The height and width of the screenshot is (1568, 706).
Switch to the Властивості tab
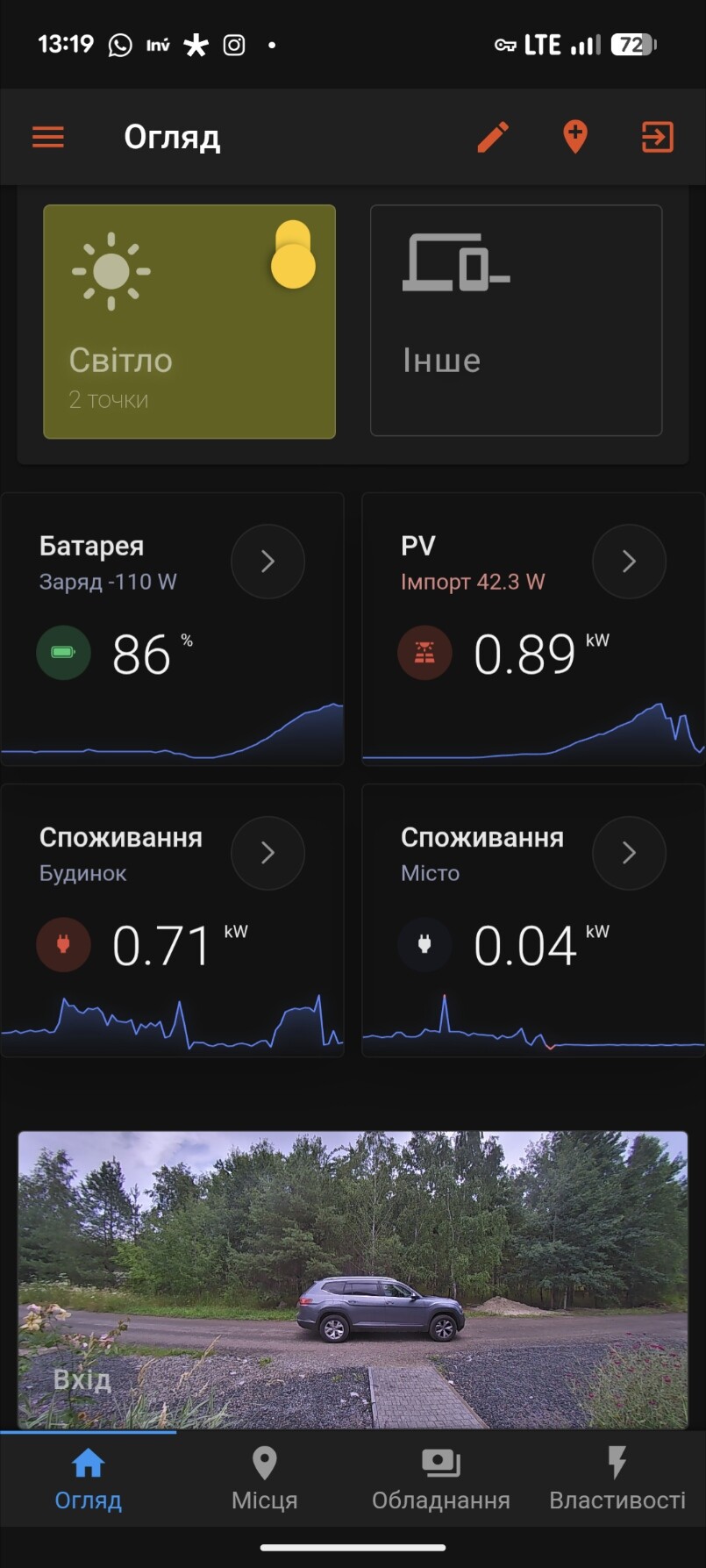click(617, 1479)
